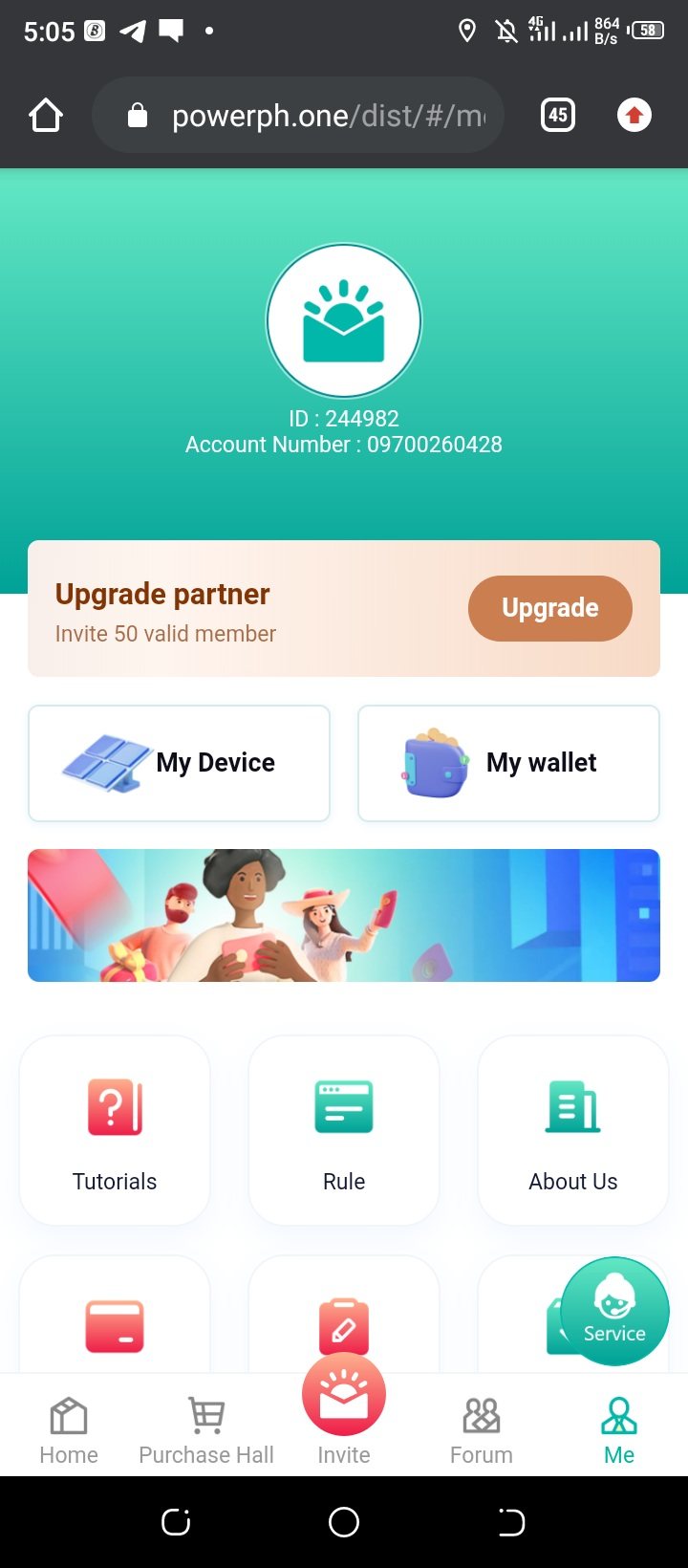The height and width of the screenshot is (1568, 688).
Task: Open browser tab switcher showing 45
Action: [x=558, y=116]
